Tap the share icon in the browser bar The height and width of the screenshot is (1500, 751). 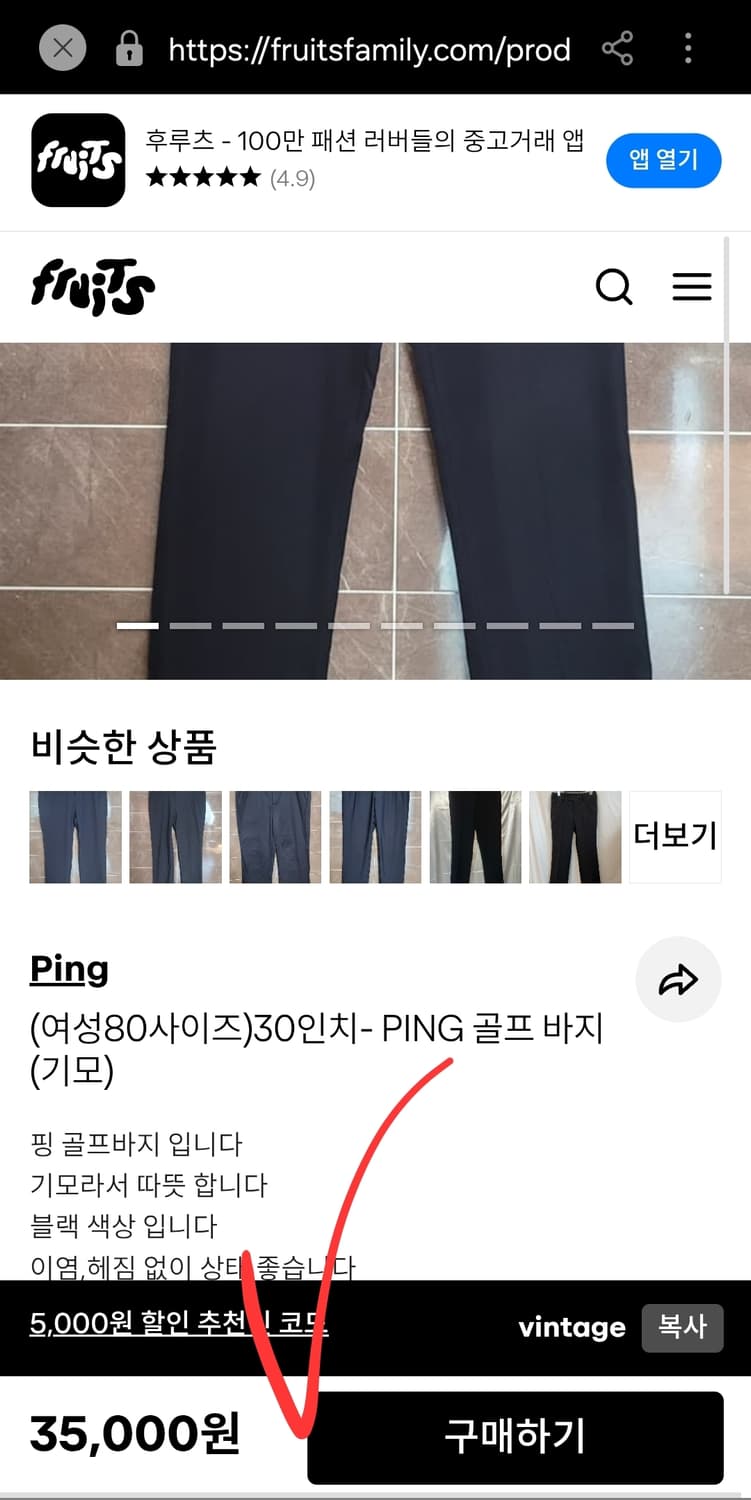618,47
